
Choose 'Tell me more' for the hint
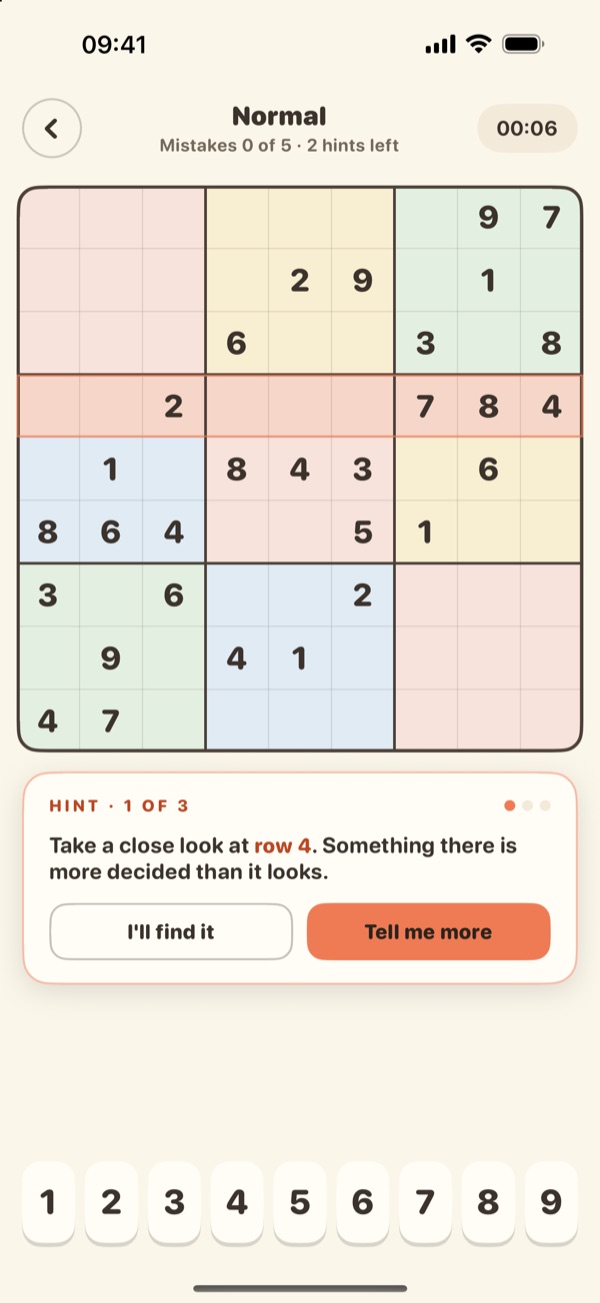tap(428, 932)
